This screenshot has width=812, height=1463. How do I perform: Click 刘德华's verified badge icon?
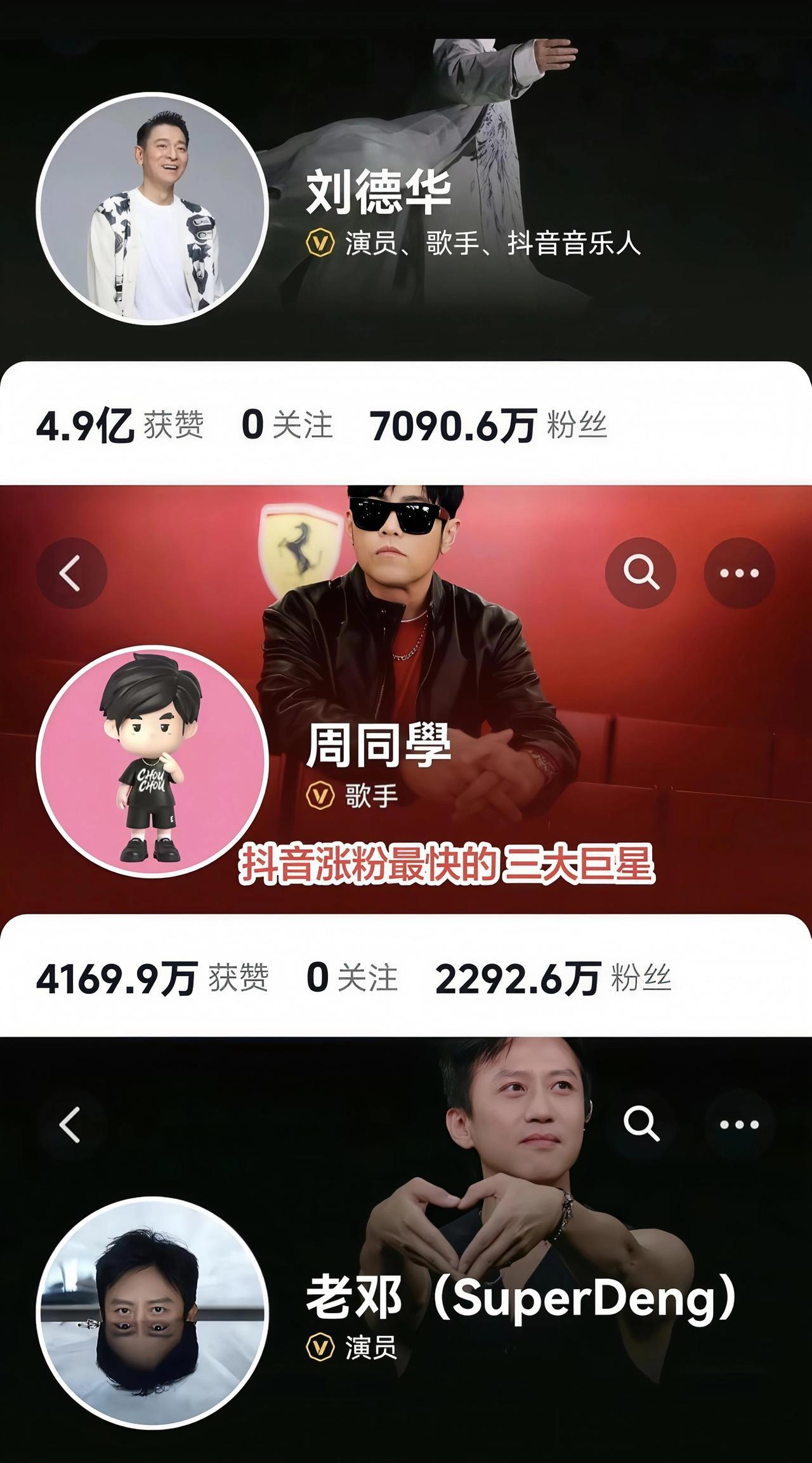pos(321,242)
